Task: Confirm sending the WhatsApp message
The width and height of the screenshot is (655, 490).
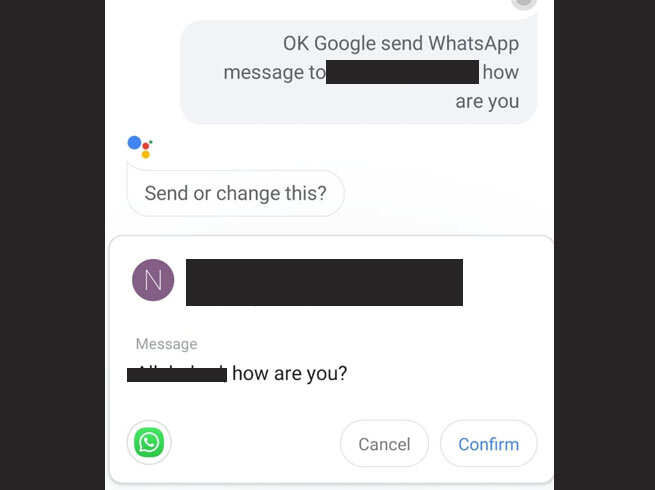Action: click(488, 444)
